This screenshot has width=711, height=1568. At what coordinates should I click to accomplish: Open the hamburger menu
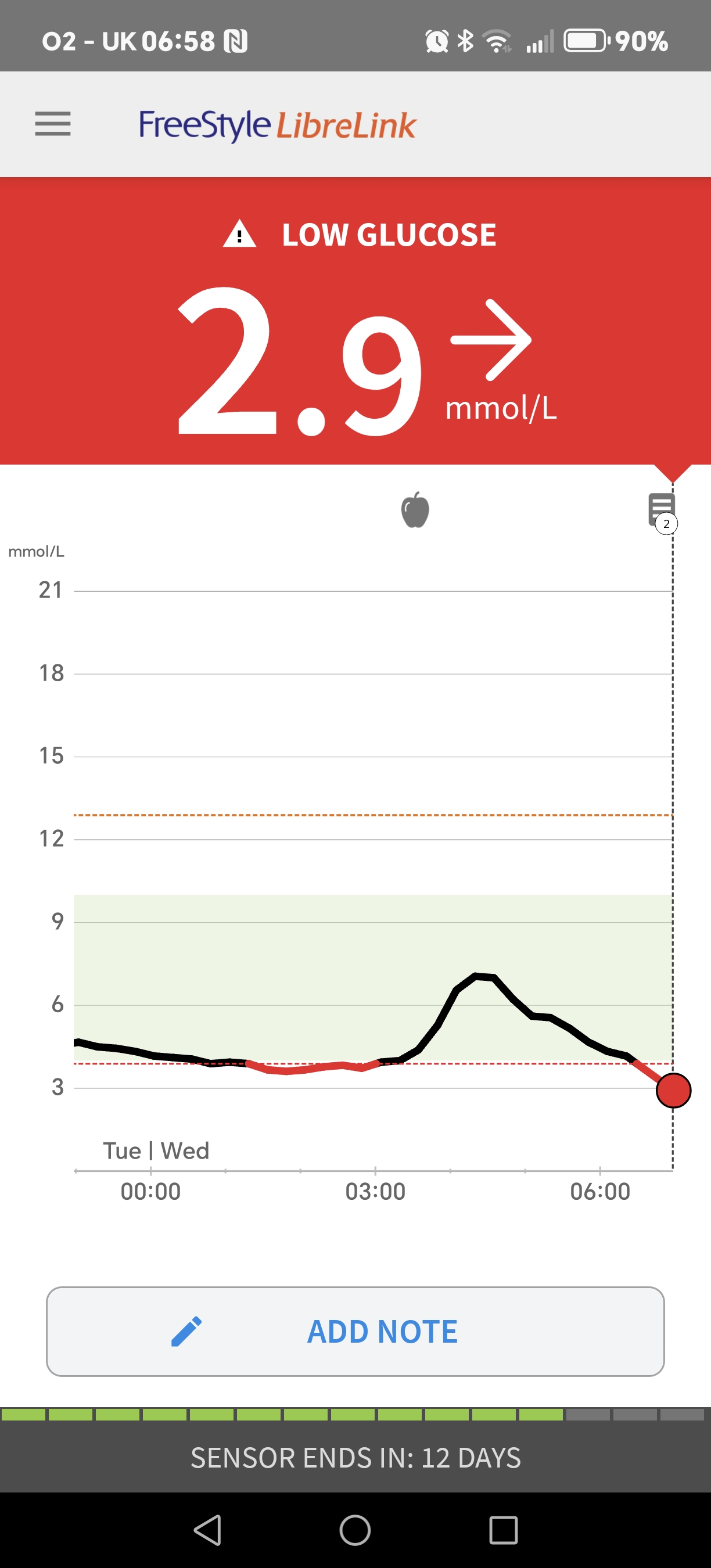[53, 124]
